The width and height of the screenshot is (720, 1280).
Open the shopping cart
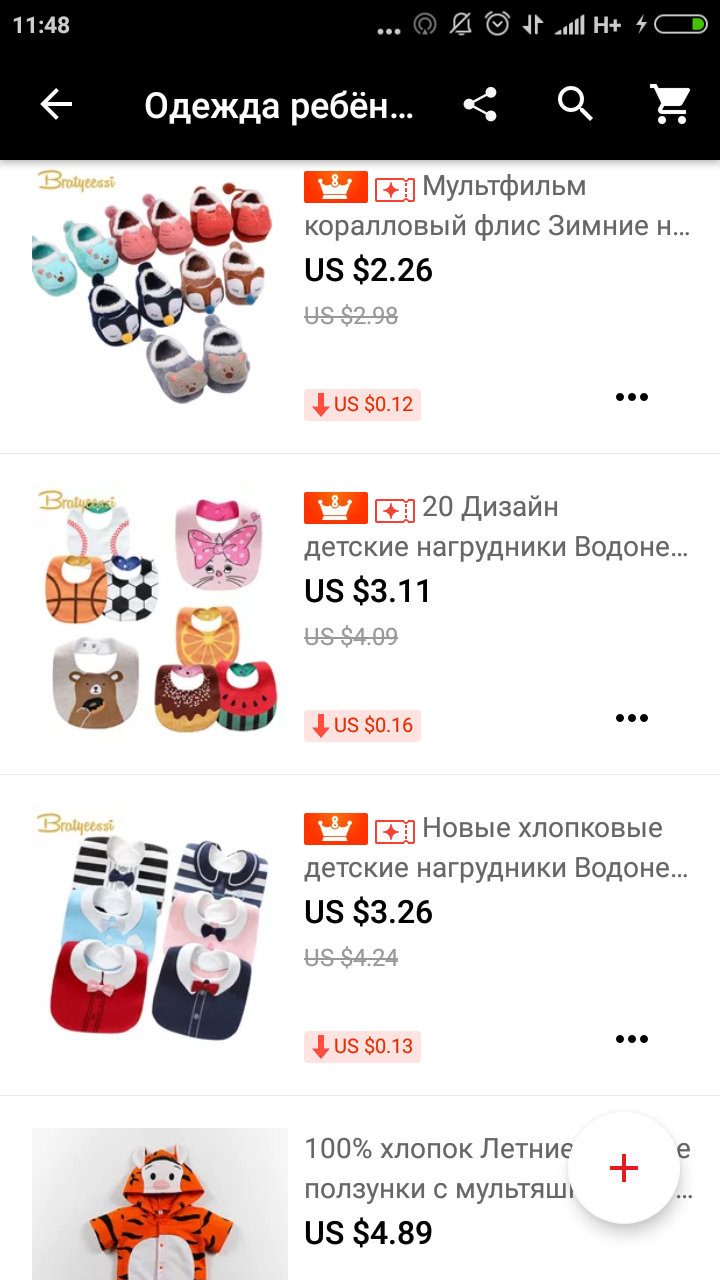click(671, 104)
